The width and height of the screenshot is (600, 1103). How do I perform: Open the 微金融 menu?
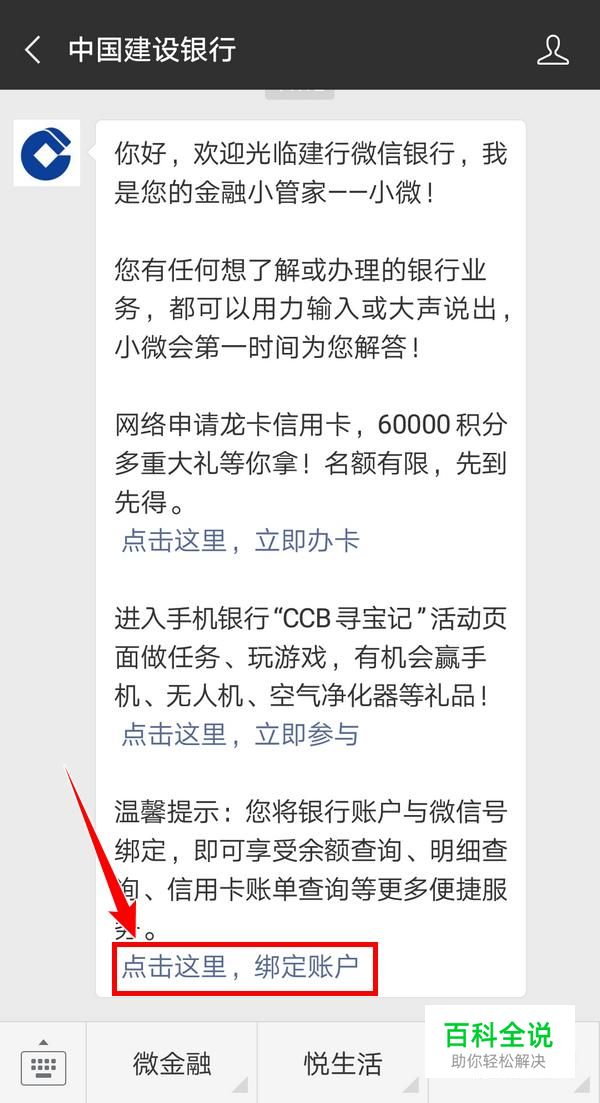(172, 1062)
